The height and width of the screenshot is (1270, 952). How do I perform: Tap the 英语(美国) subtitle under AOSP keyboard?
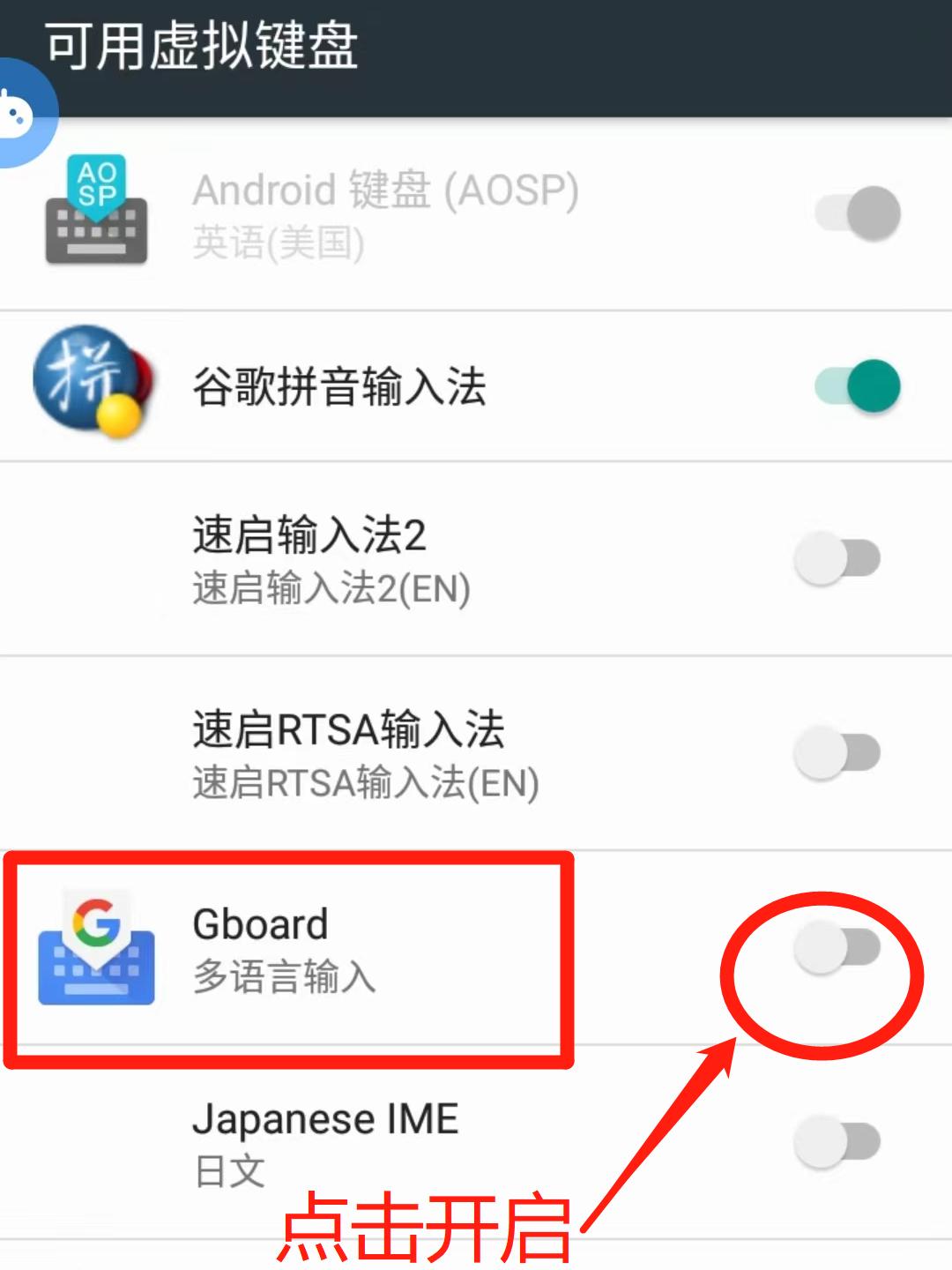[278, 244]
